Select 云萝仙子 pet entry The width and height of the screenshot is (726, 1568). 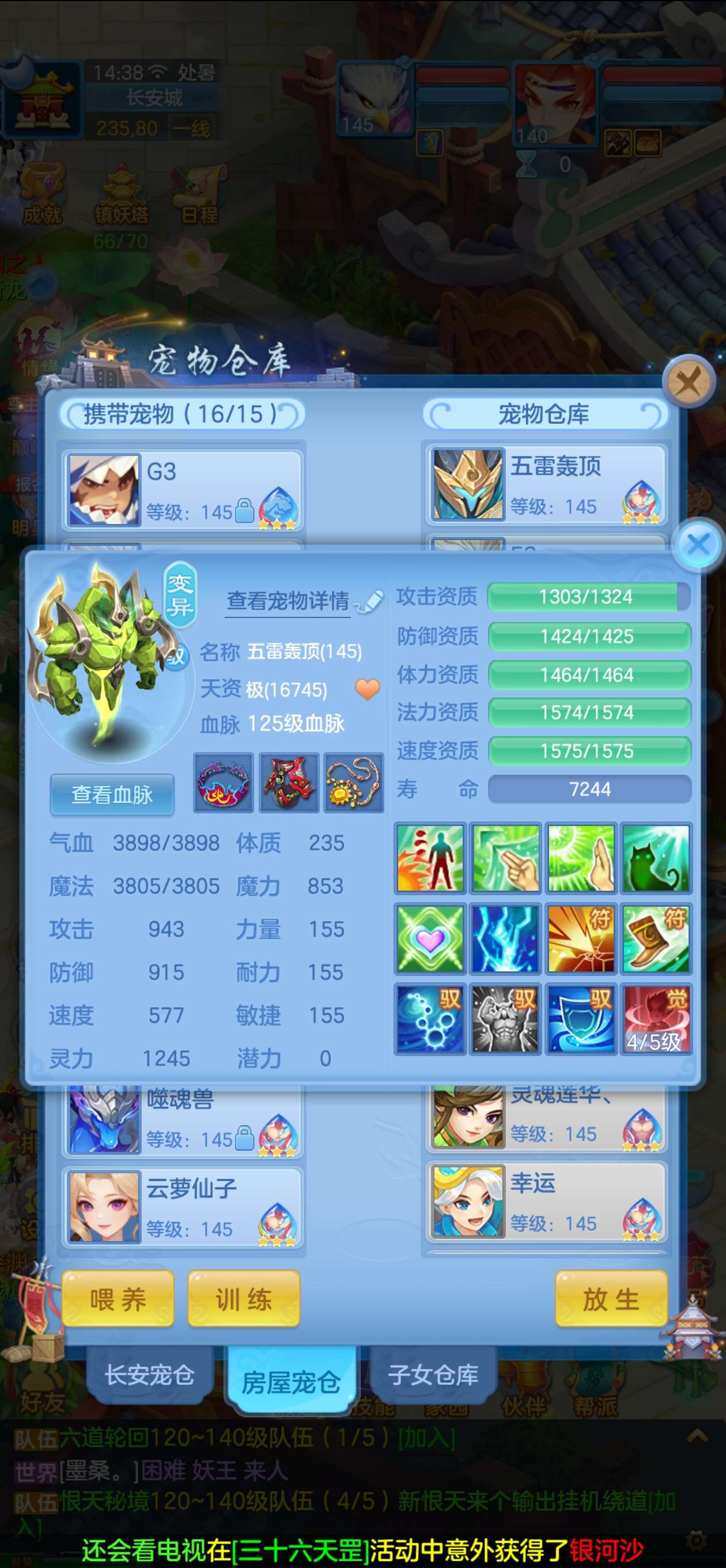pyautogui.click(x=183, y=1206)
